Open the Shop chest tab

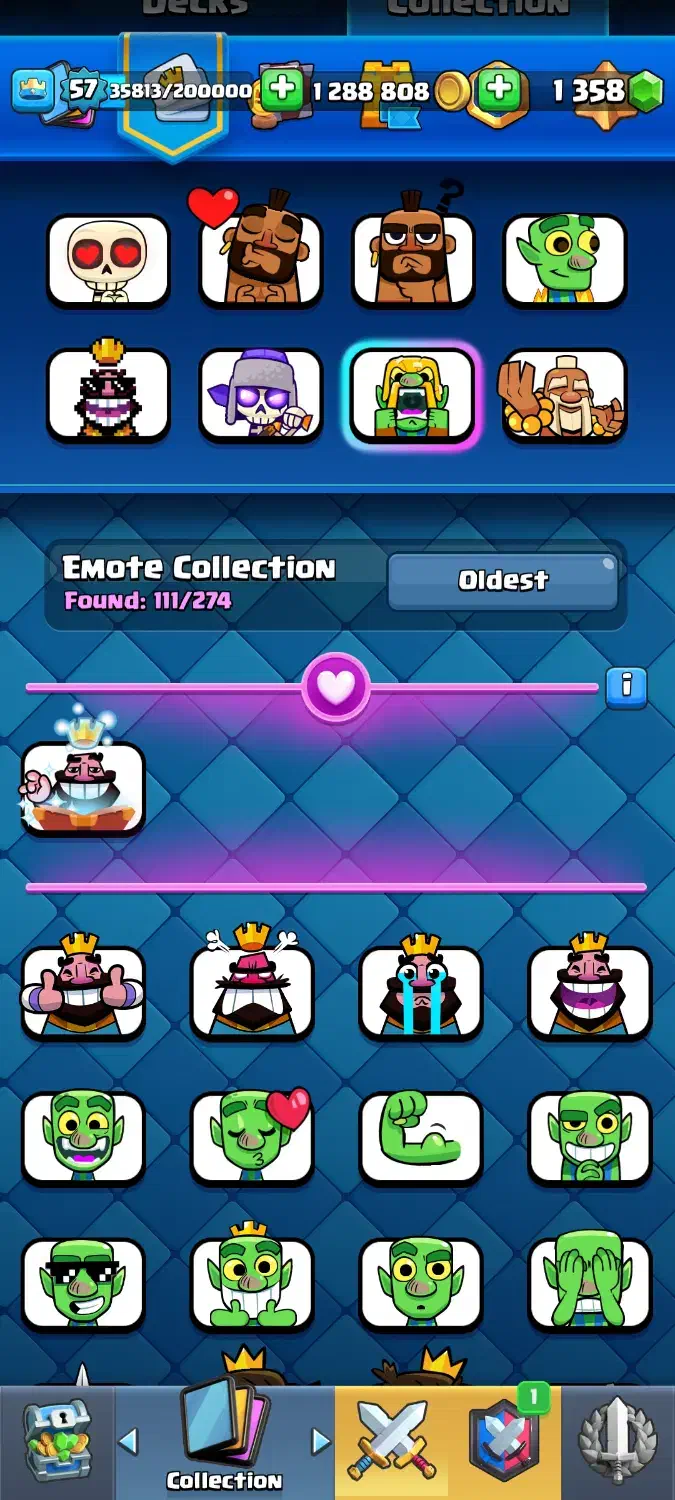[x=57, y=1442]
